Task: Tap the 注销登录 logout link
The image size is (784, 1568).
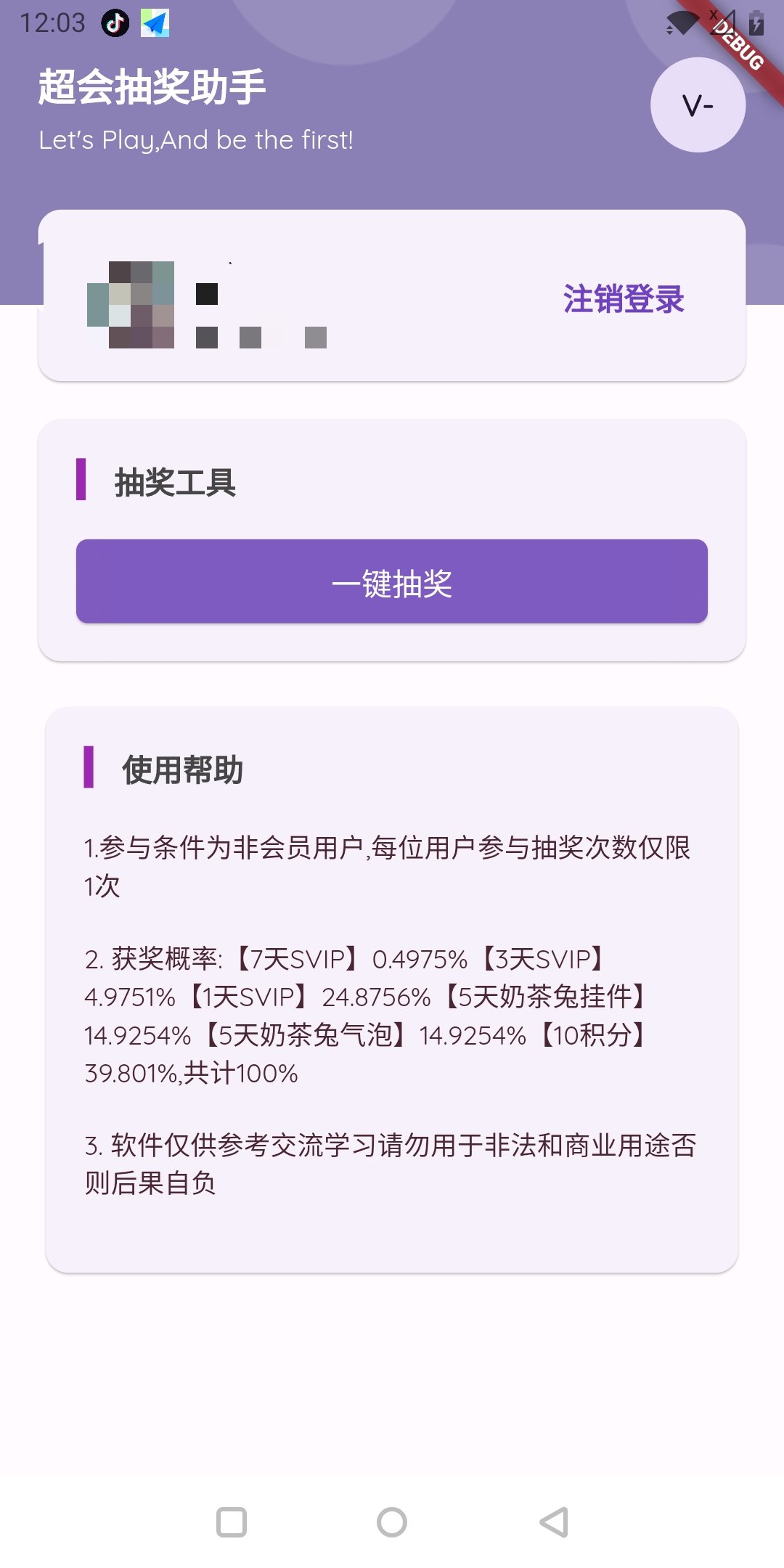Action: (x=623, y=298)
